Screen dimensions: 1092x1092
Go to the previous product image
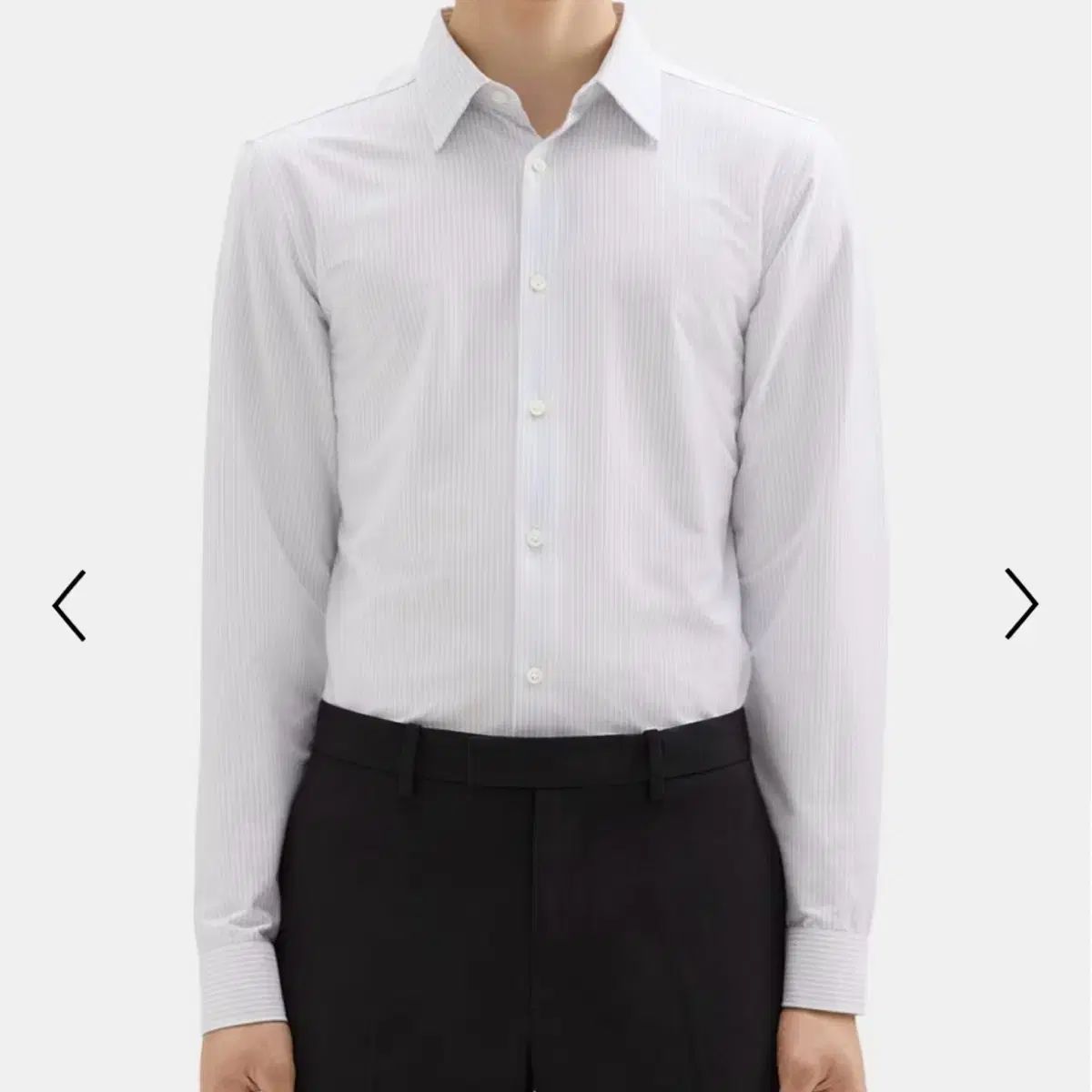pos(69,605)
